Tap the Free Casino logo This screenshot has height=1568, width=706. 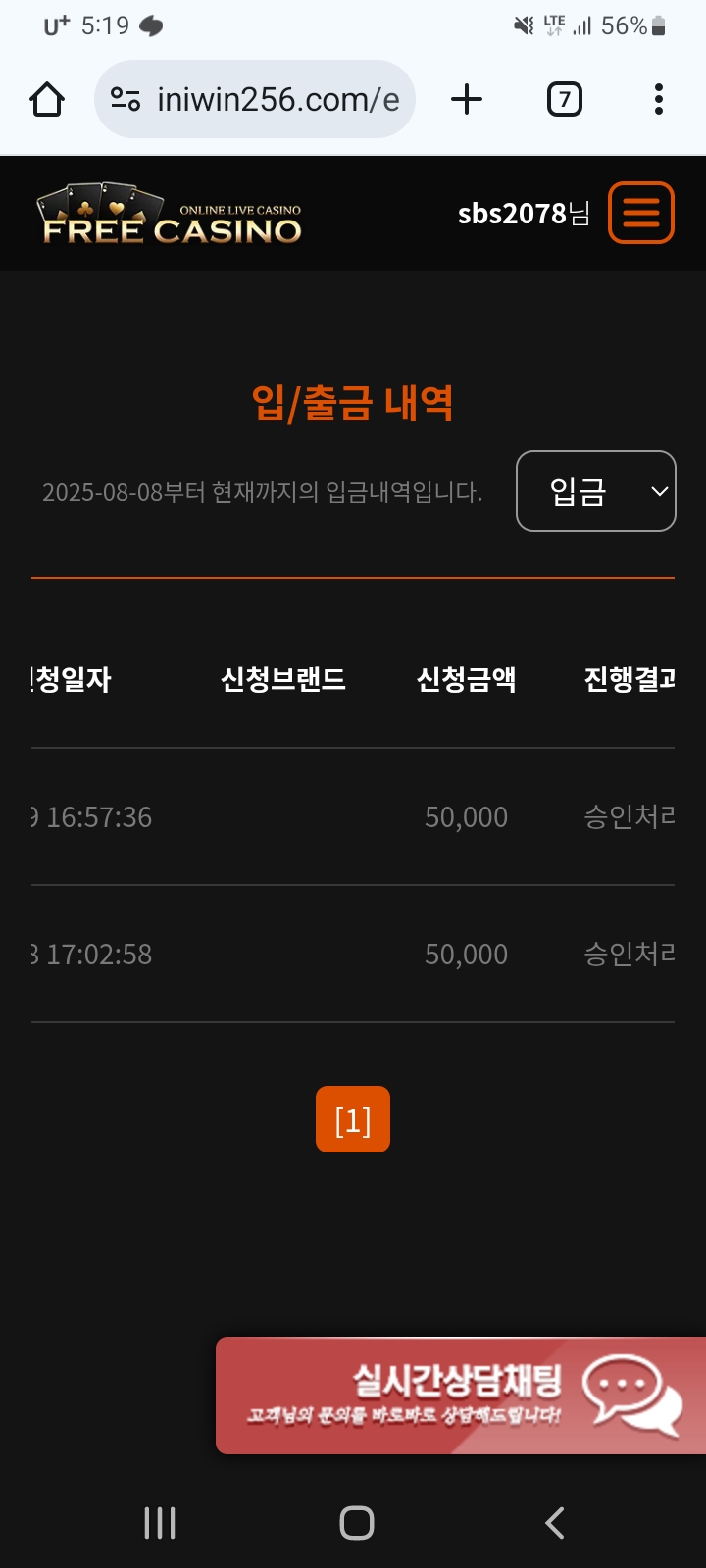pyautogui.click(x=170, y=215)
